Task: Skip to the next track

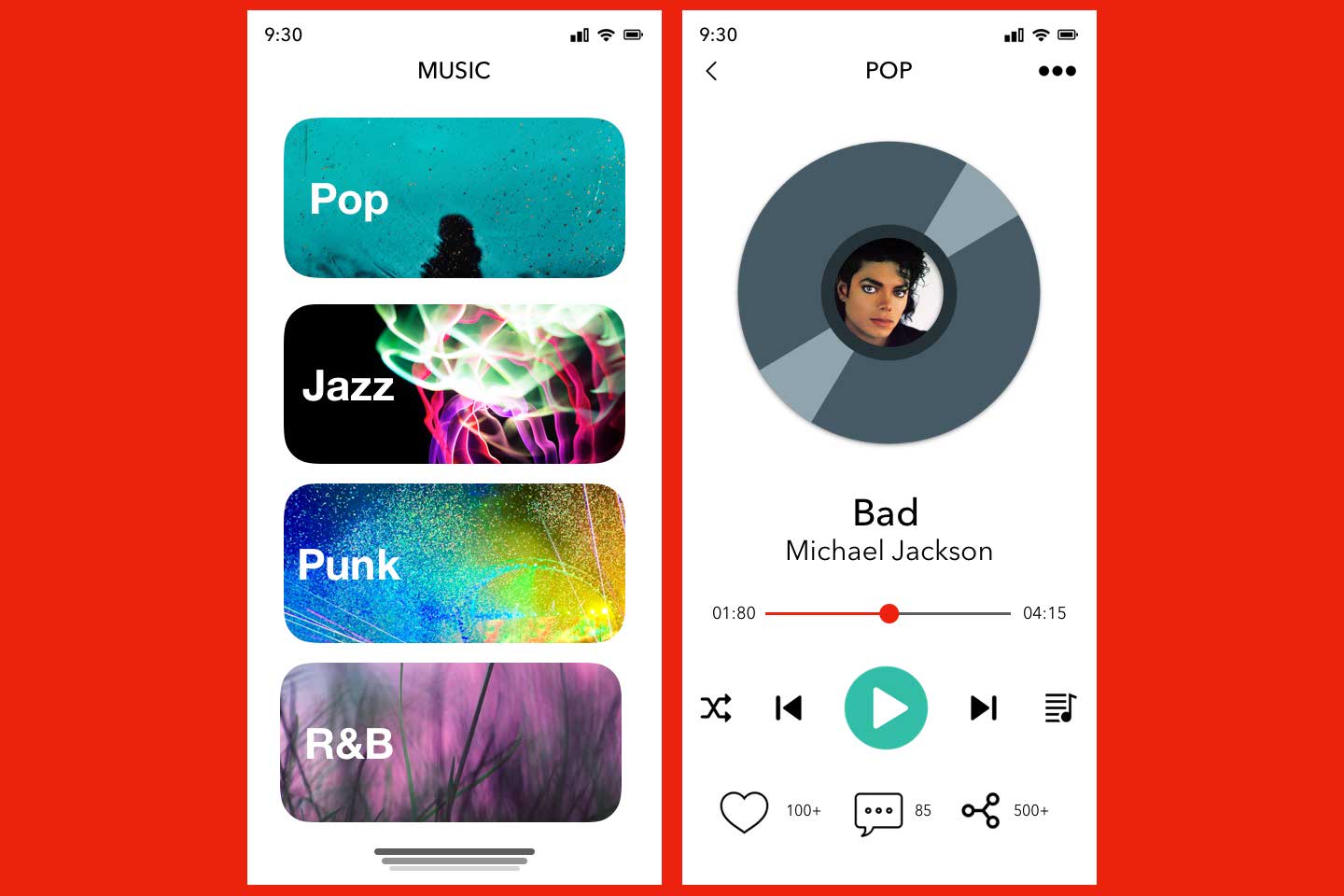Action: pyautogui.click(x=984, y=708)
